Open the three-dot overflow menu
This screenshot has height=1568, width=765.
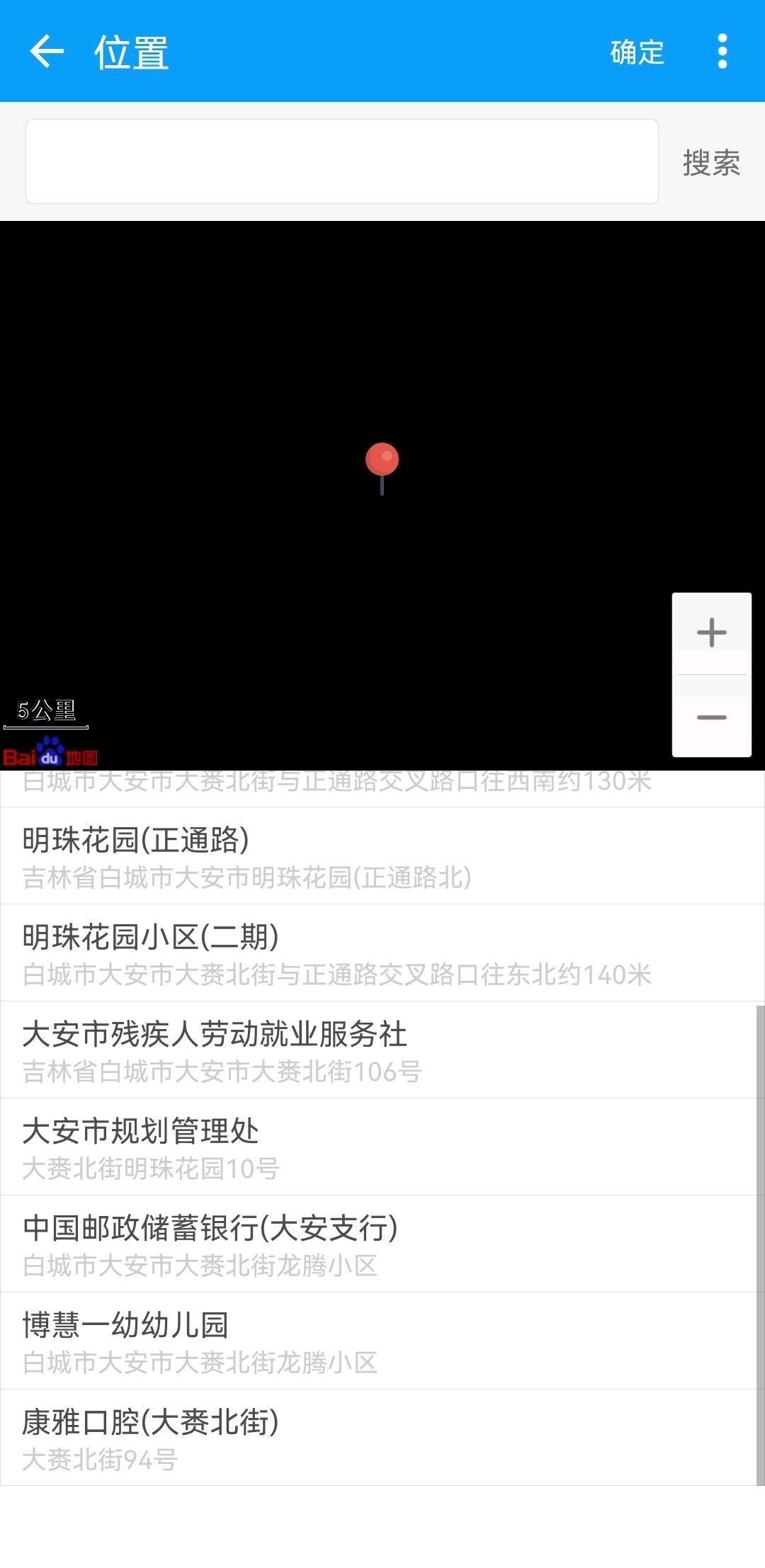(722, 51)
